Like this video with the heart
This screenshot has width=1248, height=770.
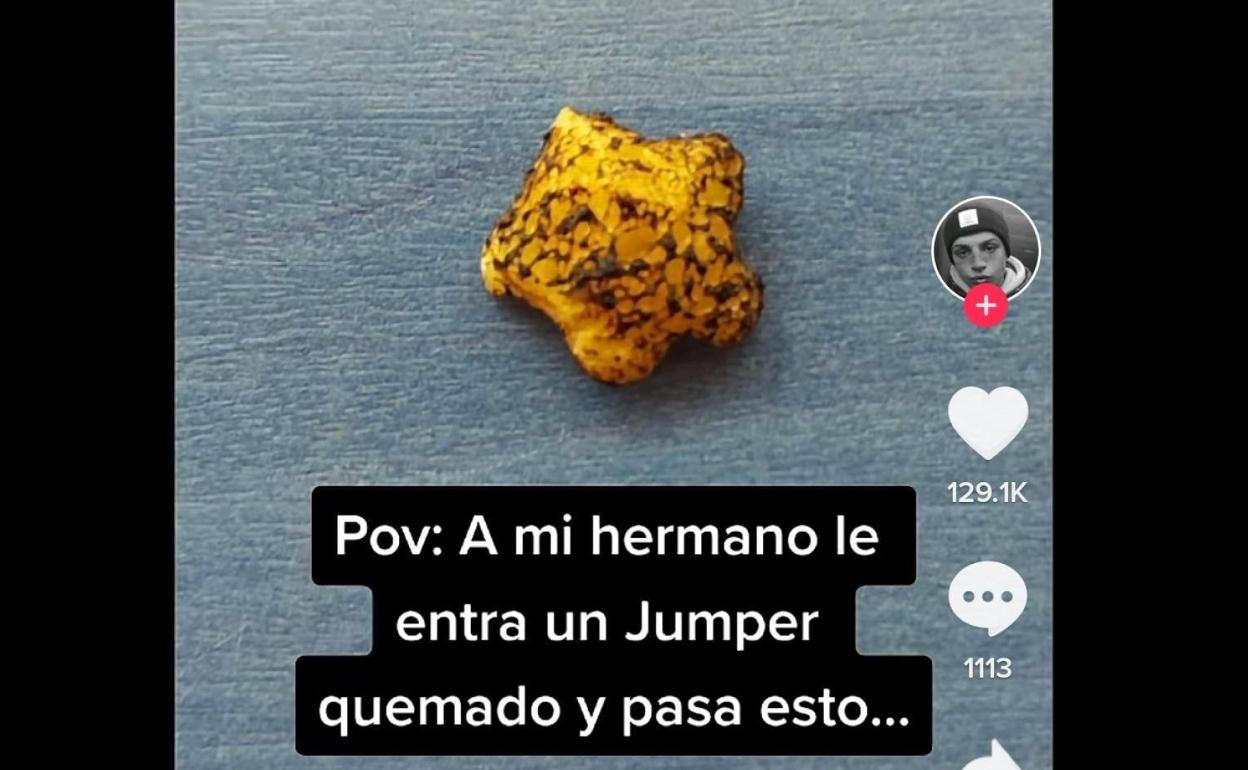coord(987,421)
